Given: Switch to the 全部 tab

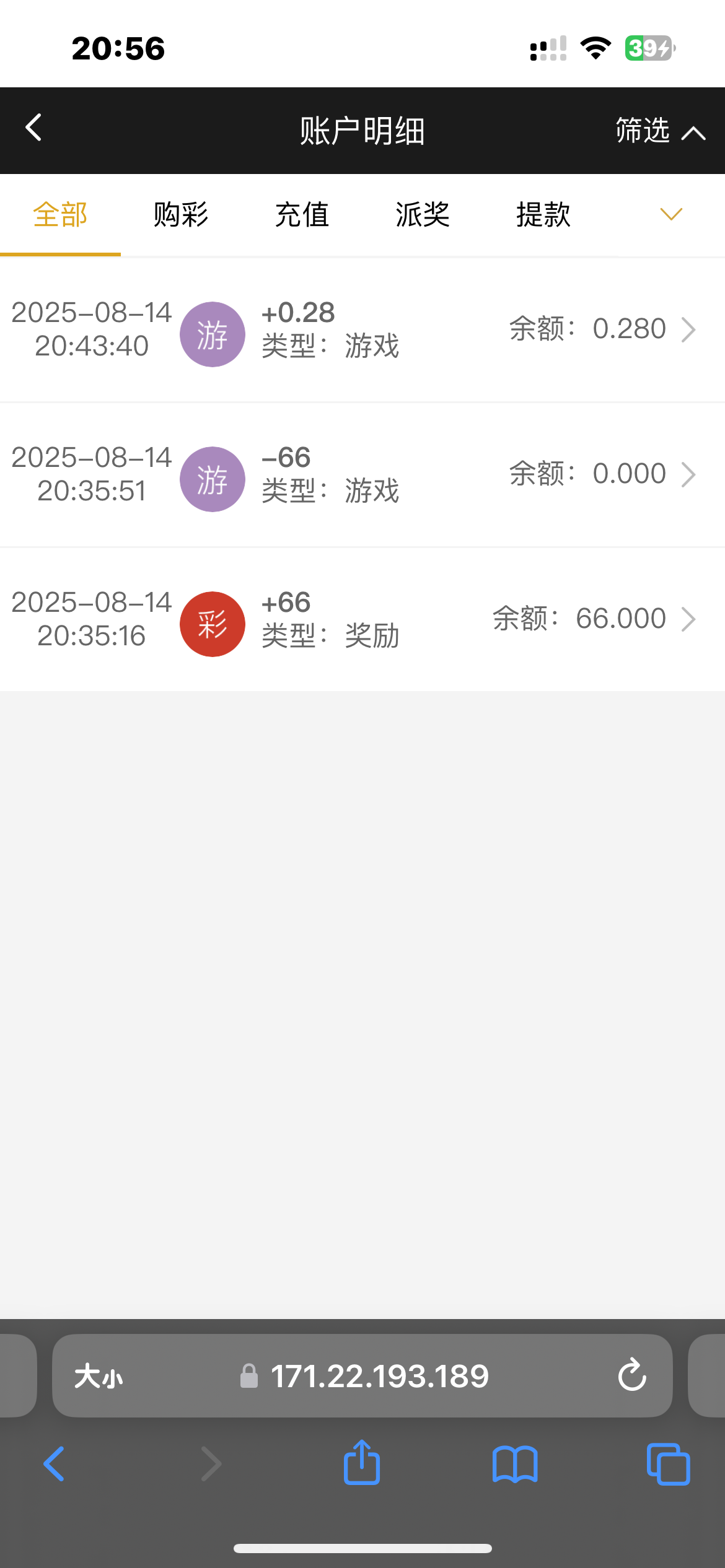Looking at the screenshot, I should [60, 215].
